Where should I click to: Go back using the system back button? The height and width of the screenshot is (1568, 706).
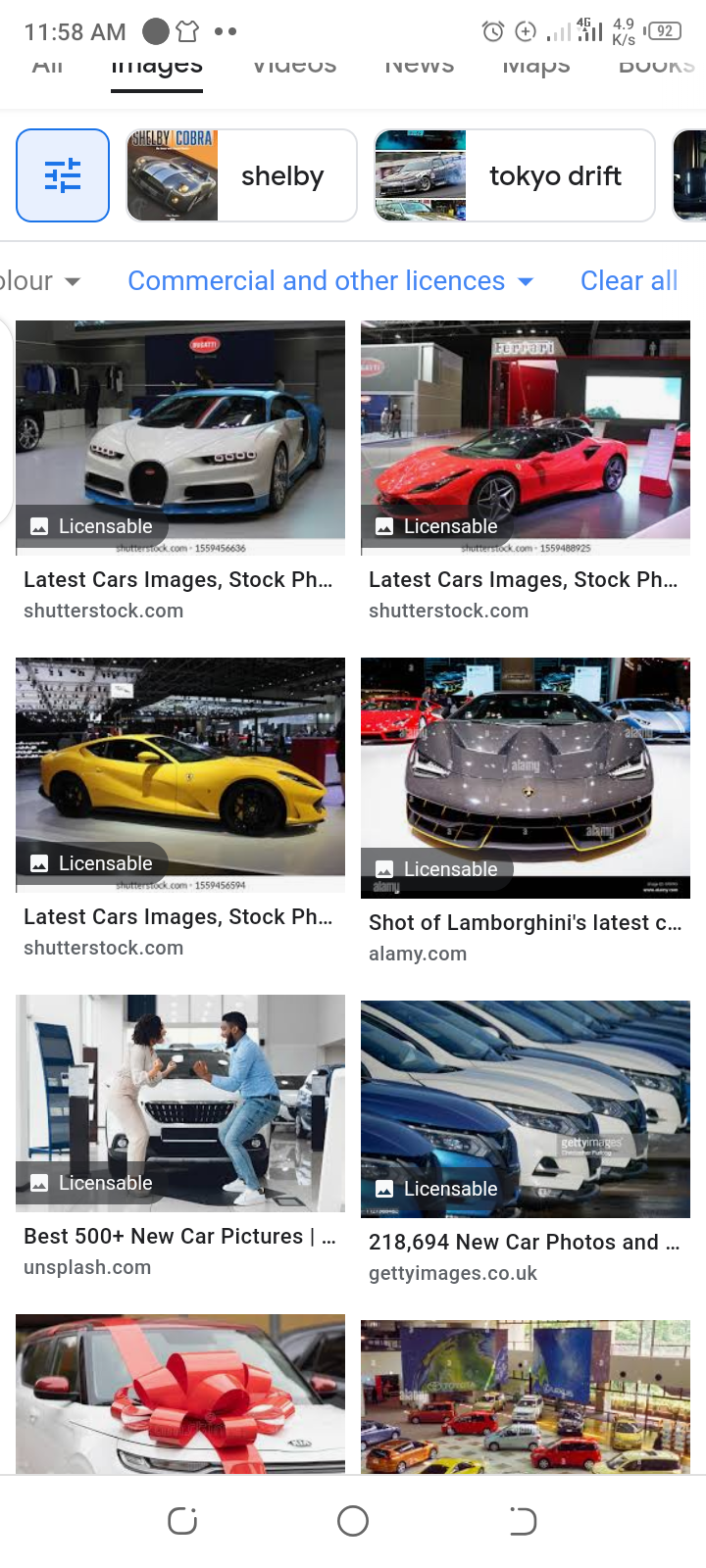[523, 1521]
